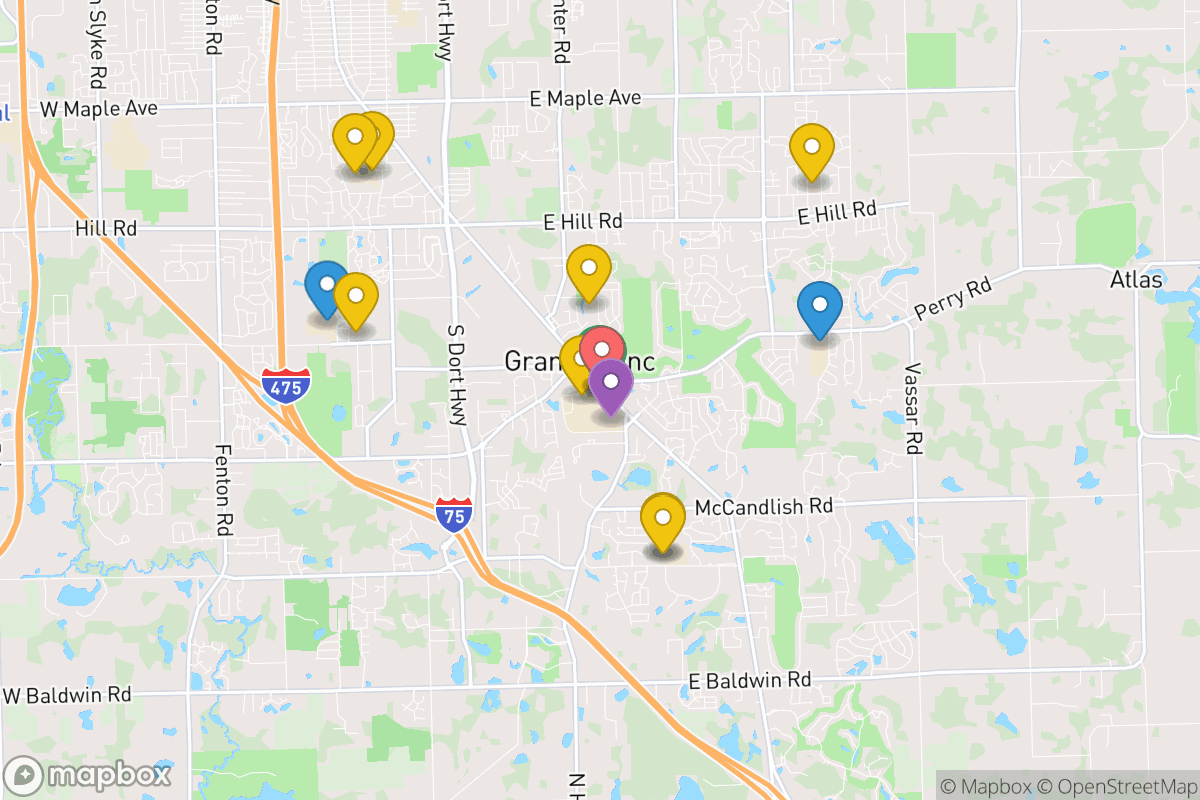Select the purple pin in Grand Blanc
Viewport: 1200px width, 800px height.
[610, 381]
